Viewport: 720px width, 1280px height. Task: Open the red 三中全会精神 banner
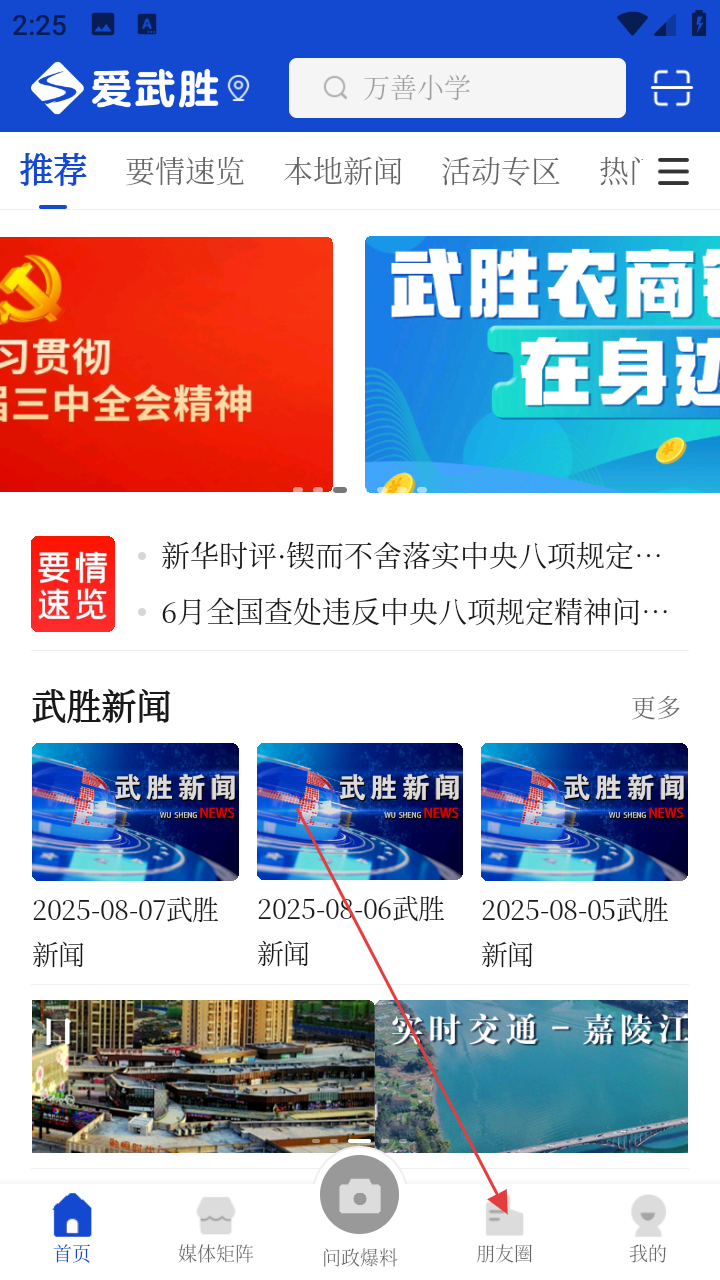166,364
